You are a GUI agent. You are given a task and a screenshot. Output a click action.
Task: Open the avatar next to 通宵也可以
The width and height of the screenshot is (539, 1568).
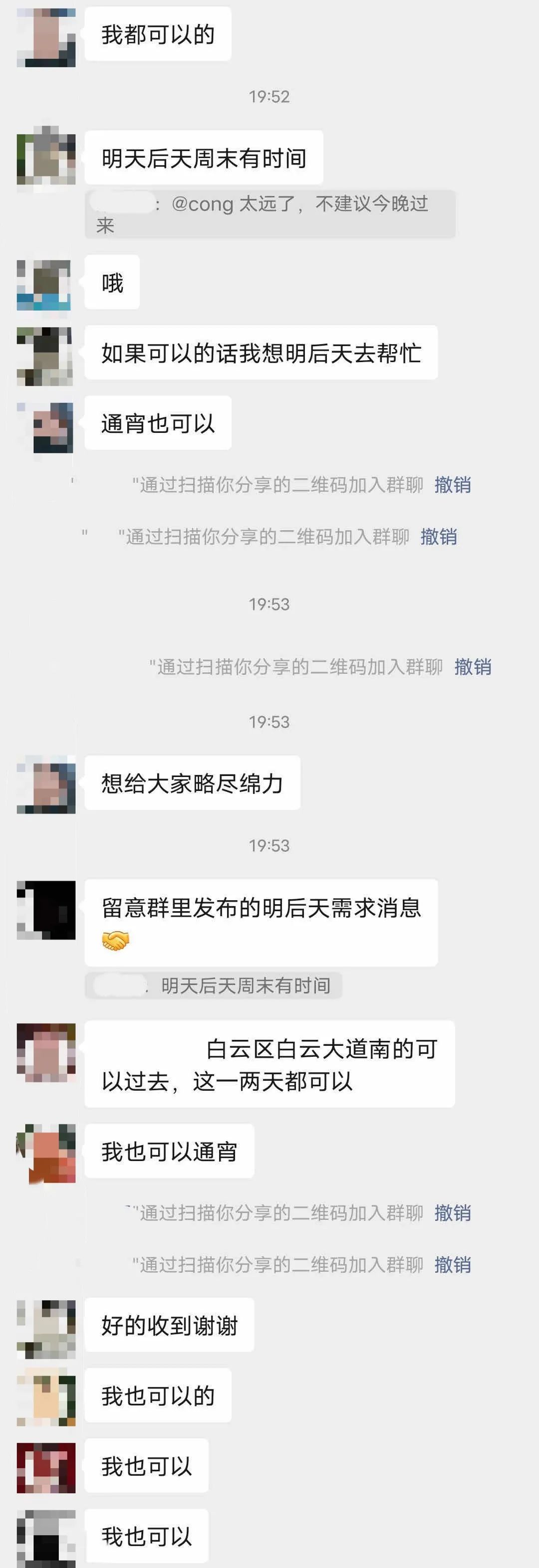(46, 427)
